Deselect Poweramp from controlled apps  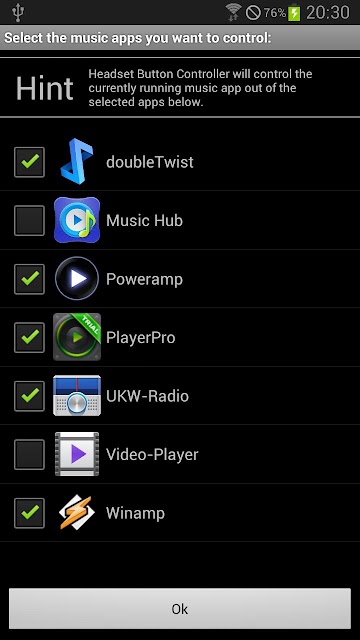coord(29,279)
